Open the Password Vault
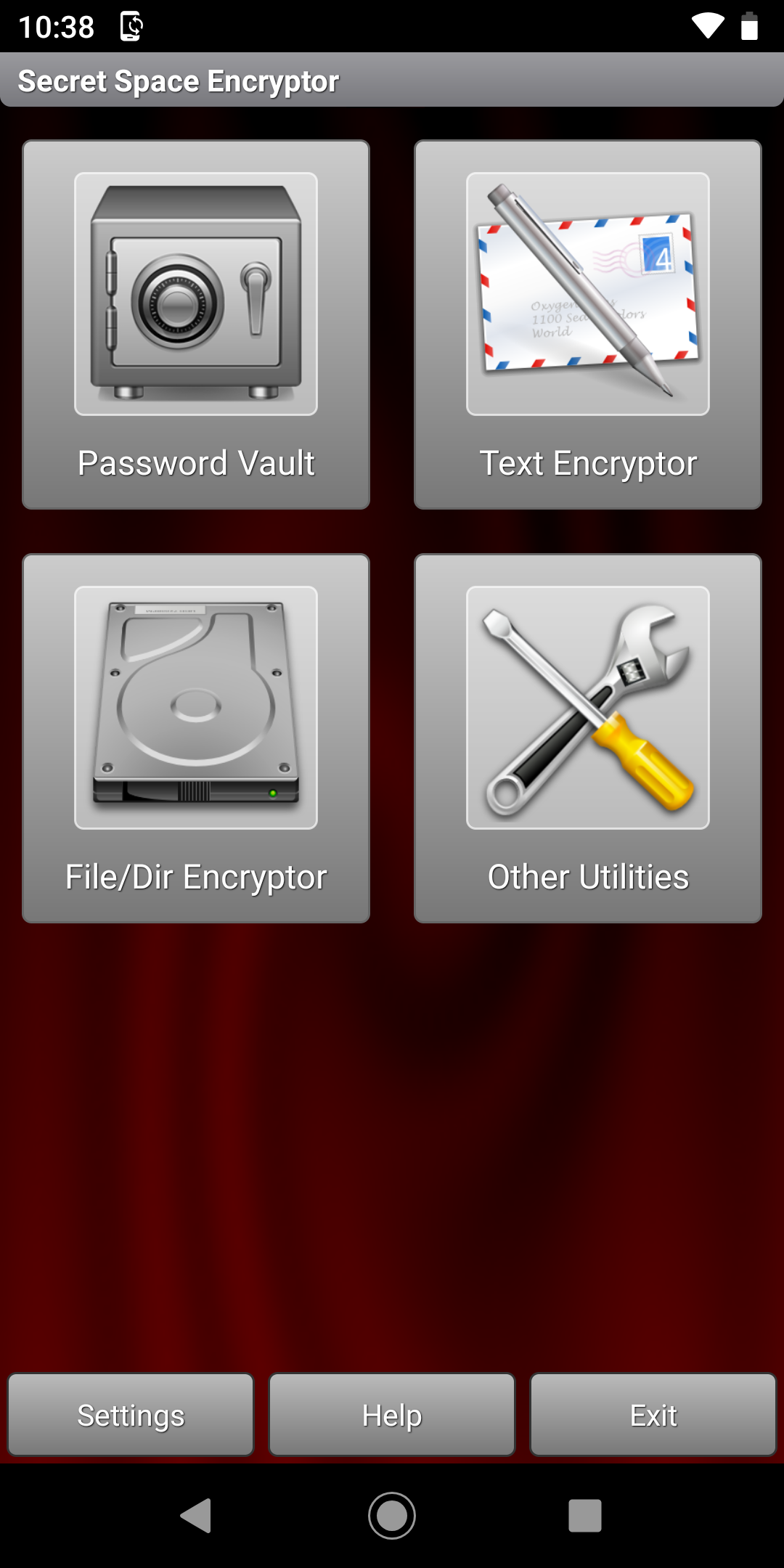The width and height of the screenshot is (784, 1568). [196, 324]
